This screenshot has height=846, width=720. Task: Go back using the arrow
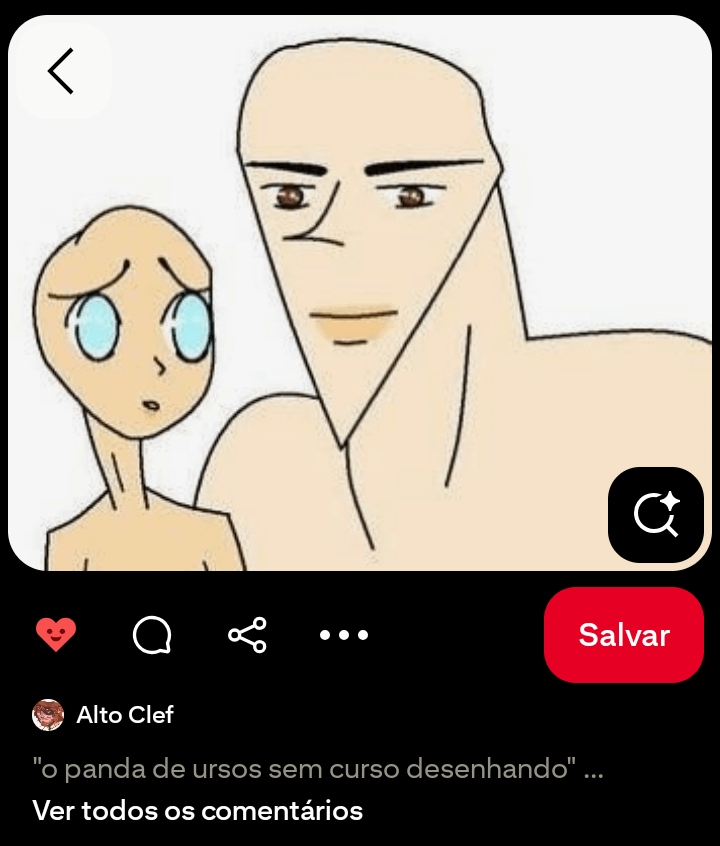(61, 71)
